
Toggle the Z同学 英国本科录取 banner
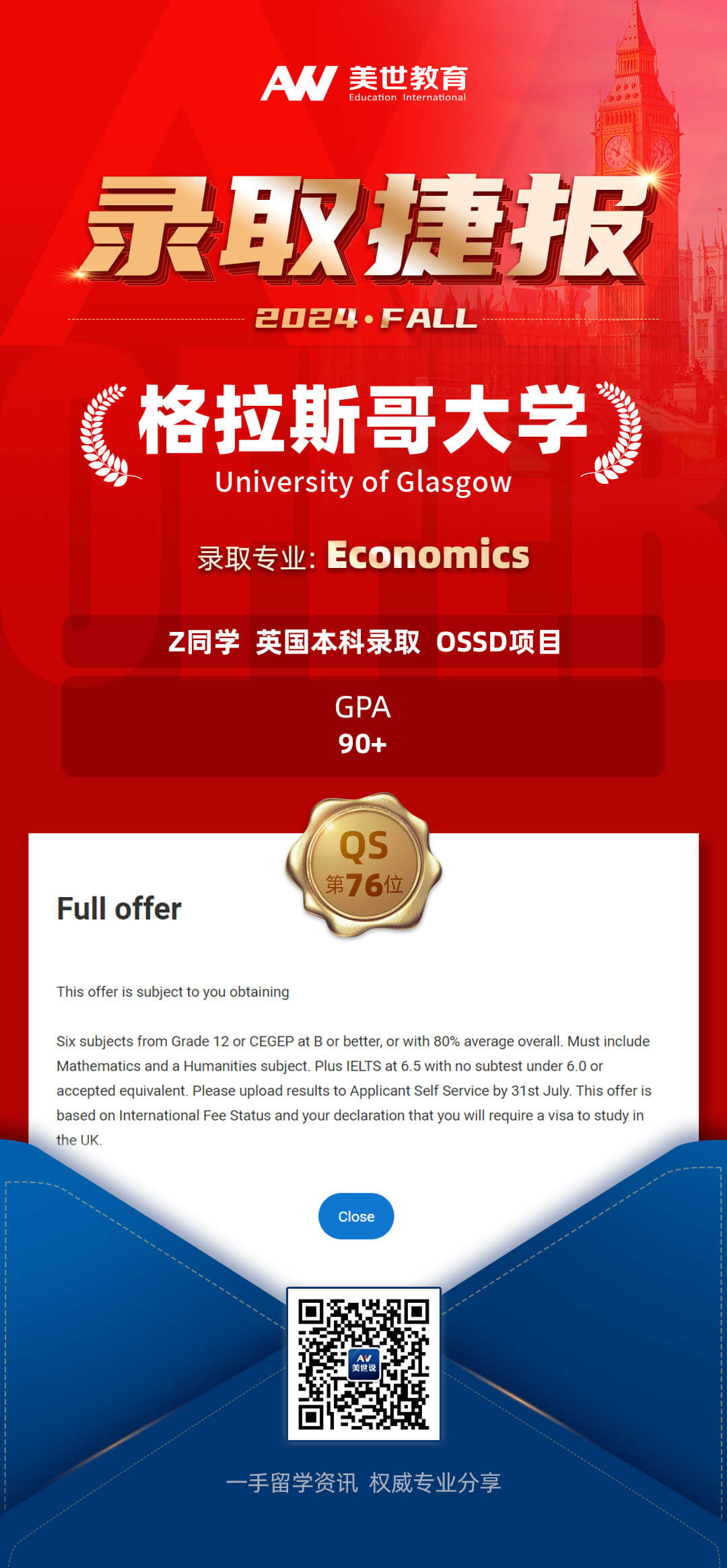coord(363,645)
